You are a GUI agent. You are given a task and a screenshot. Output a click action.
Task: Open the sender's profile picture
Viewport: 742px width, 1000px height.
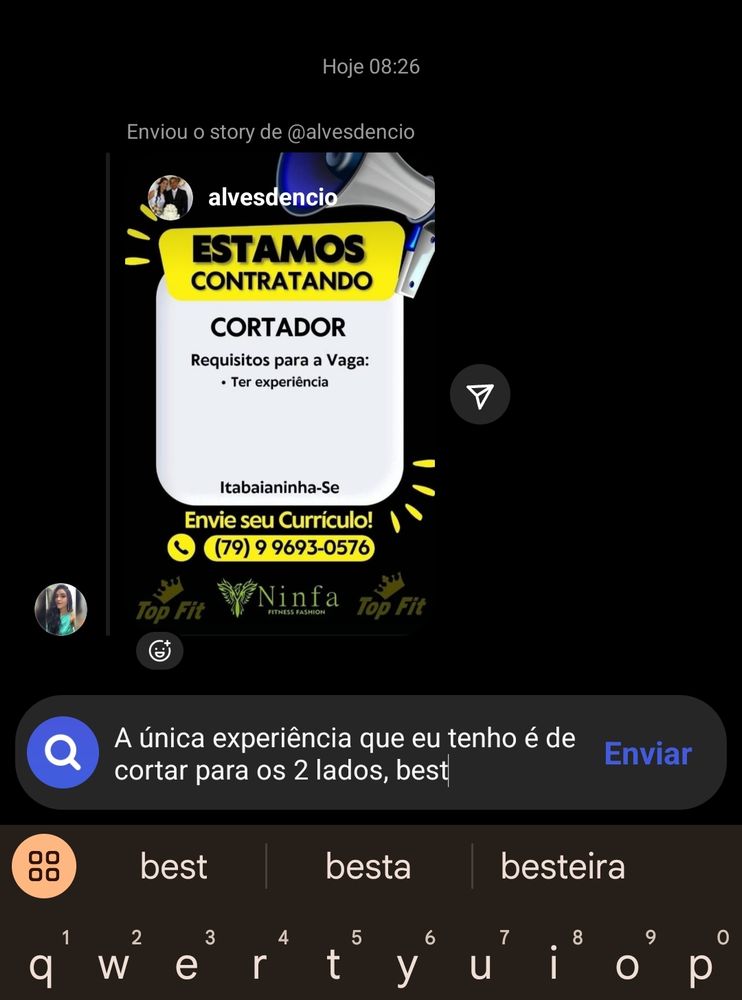(x=61, y=609)
